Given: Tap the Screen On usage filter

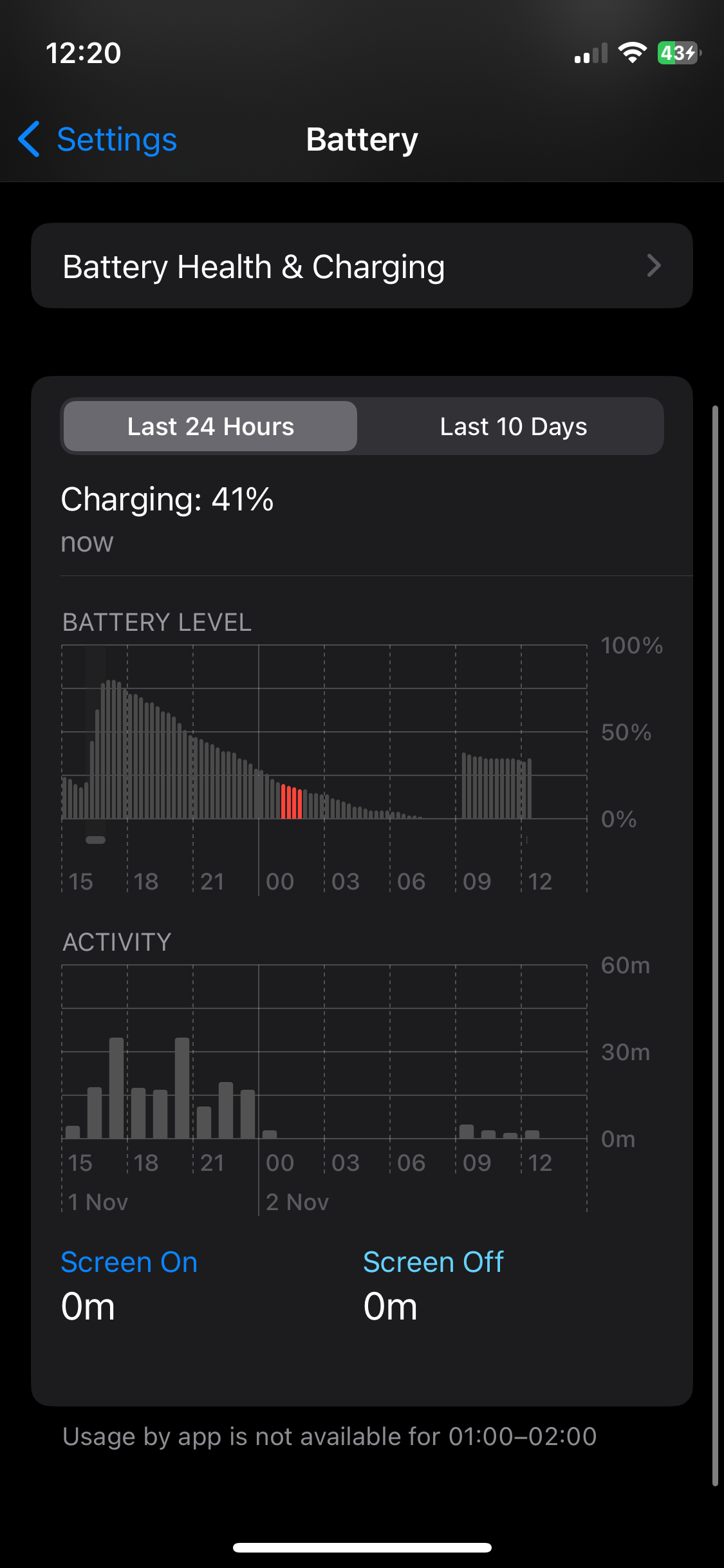Looking at the screenshot, I should click(x=129, y=1262).
